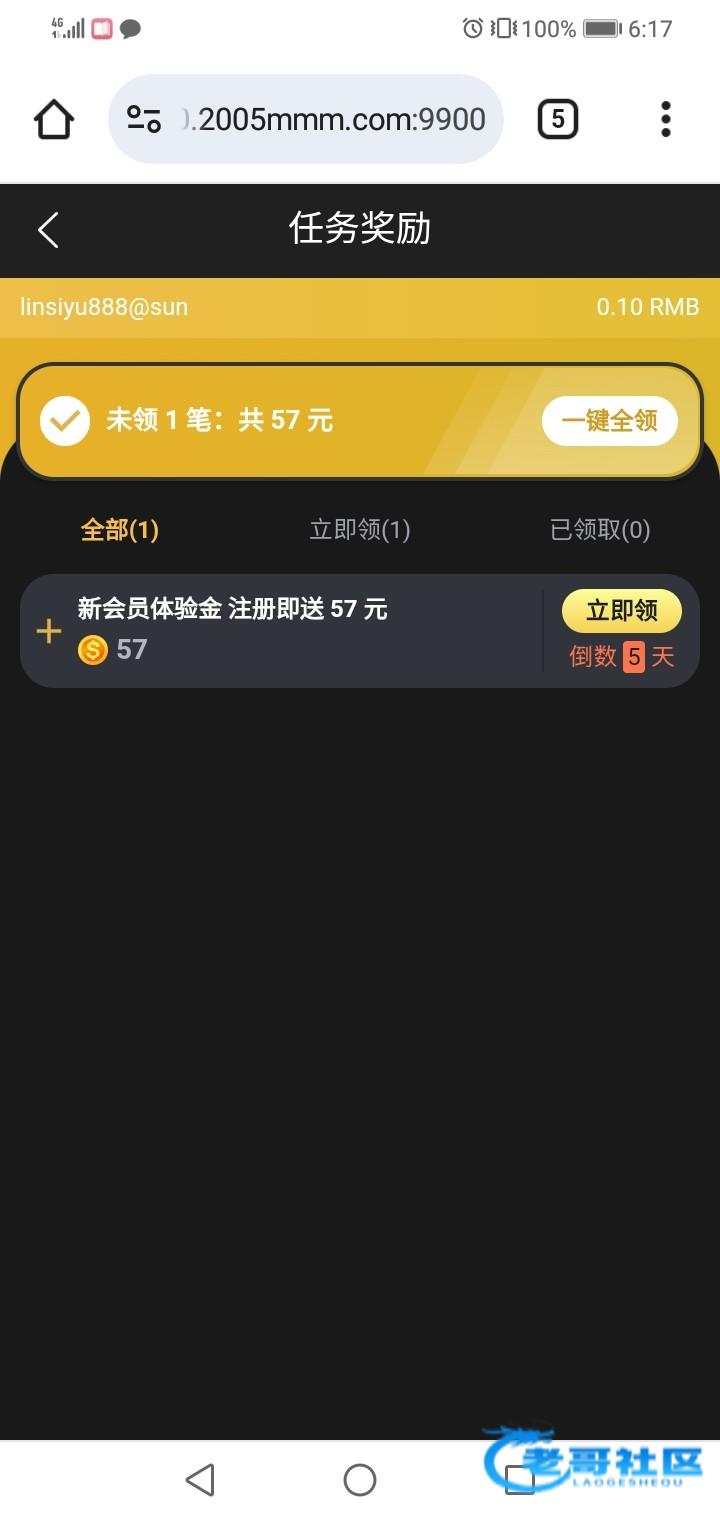Tap the 一键全领 claim-all button
This screenshot has width=720, height=1520.
[609, 421]
